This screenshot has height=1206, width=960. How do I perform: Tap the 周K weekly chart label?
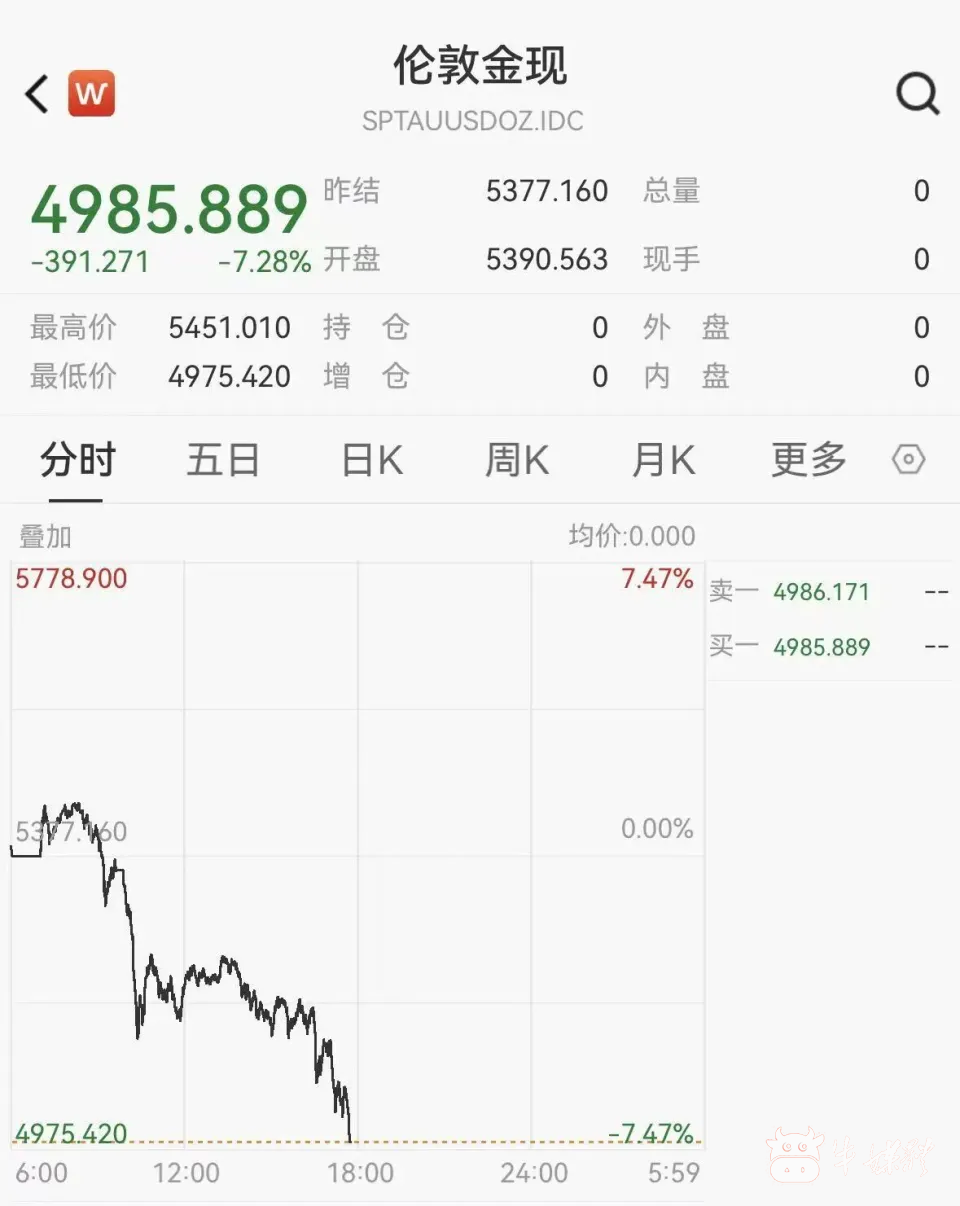click(x=516, y=460)
